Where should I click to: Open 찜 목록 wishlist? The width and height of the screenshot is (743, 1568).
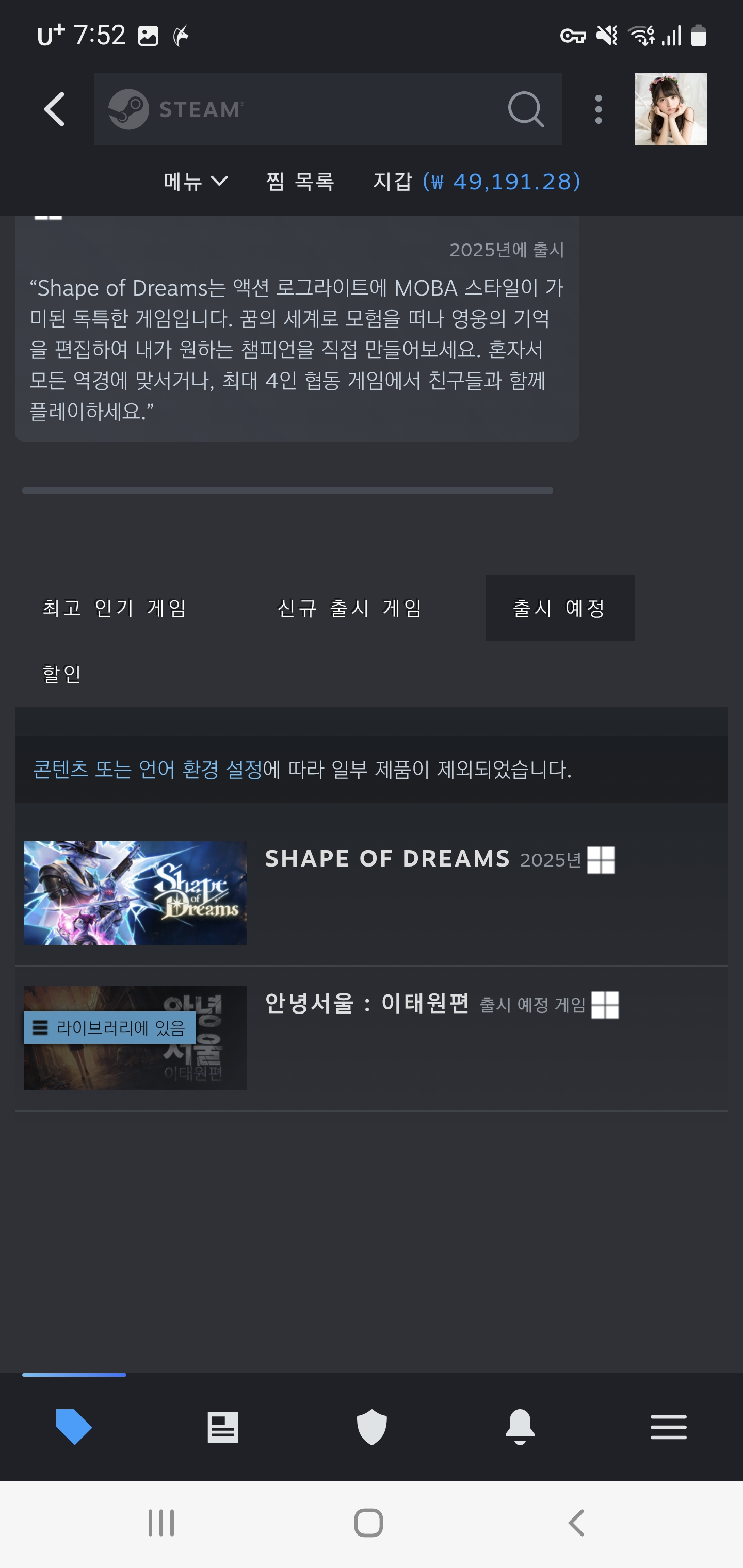300,182
